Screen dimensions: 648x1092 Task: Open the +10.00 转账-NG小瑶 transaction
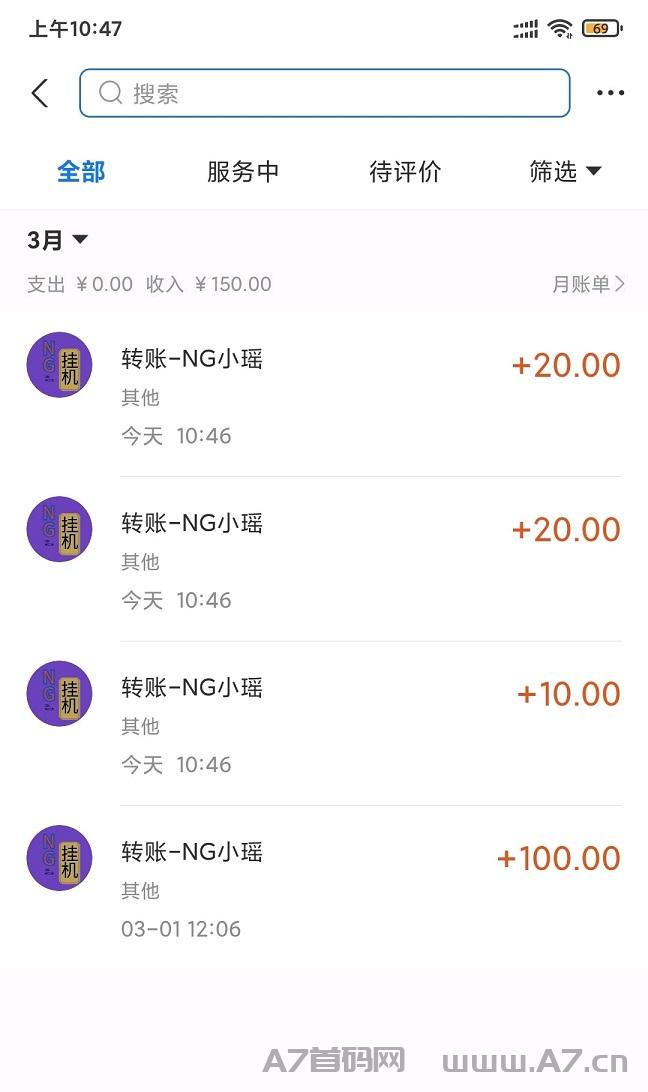tap(370, 724)
